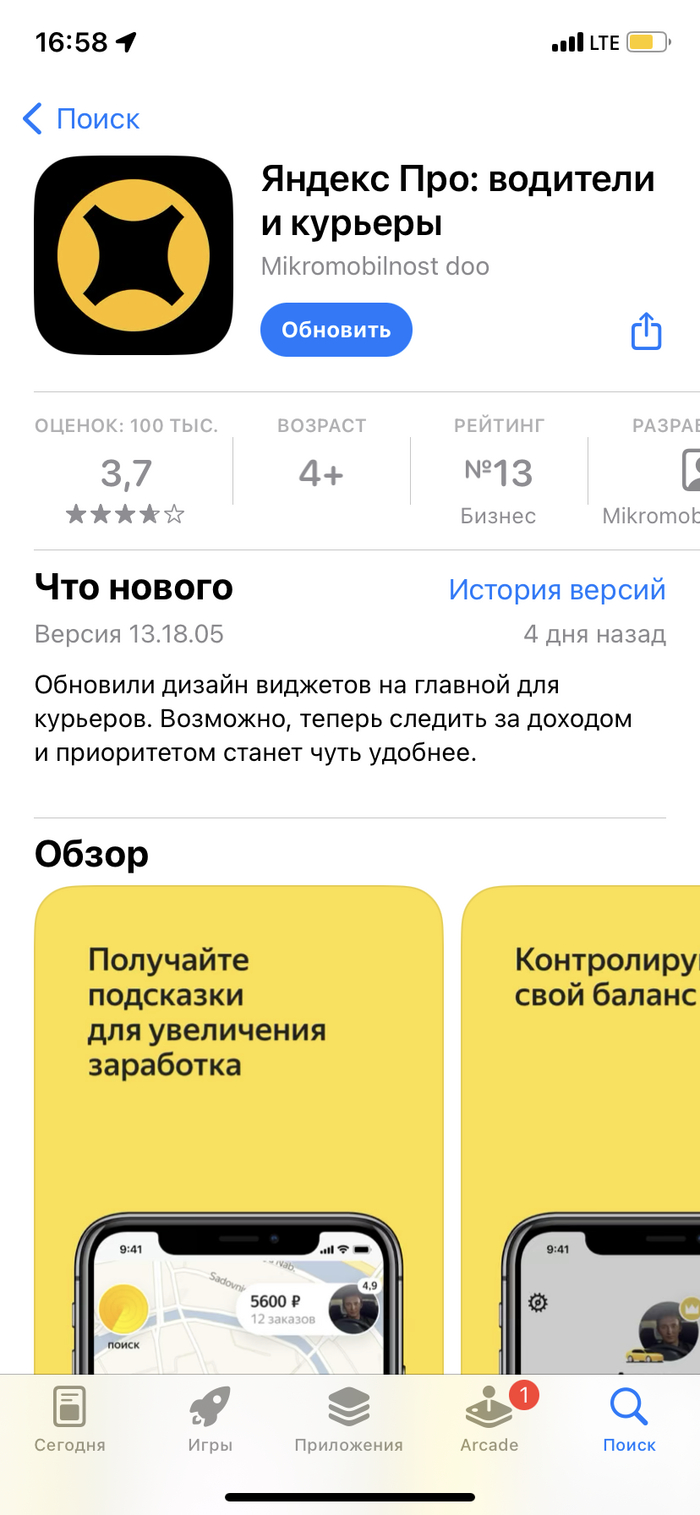Open the №13 Бизнес rating chart
The image size is (700, 1515).
point(498,474)
